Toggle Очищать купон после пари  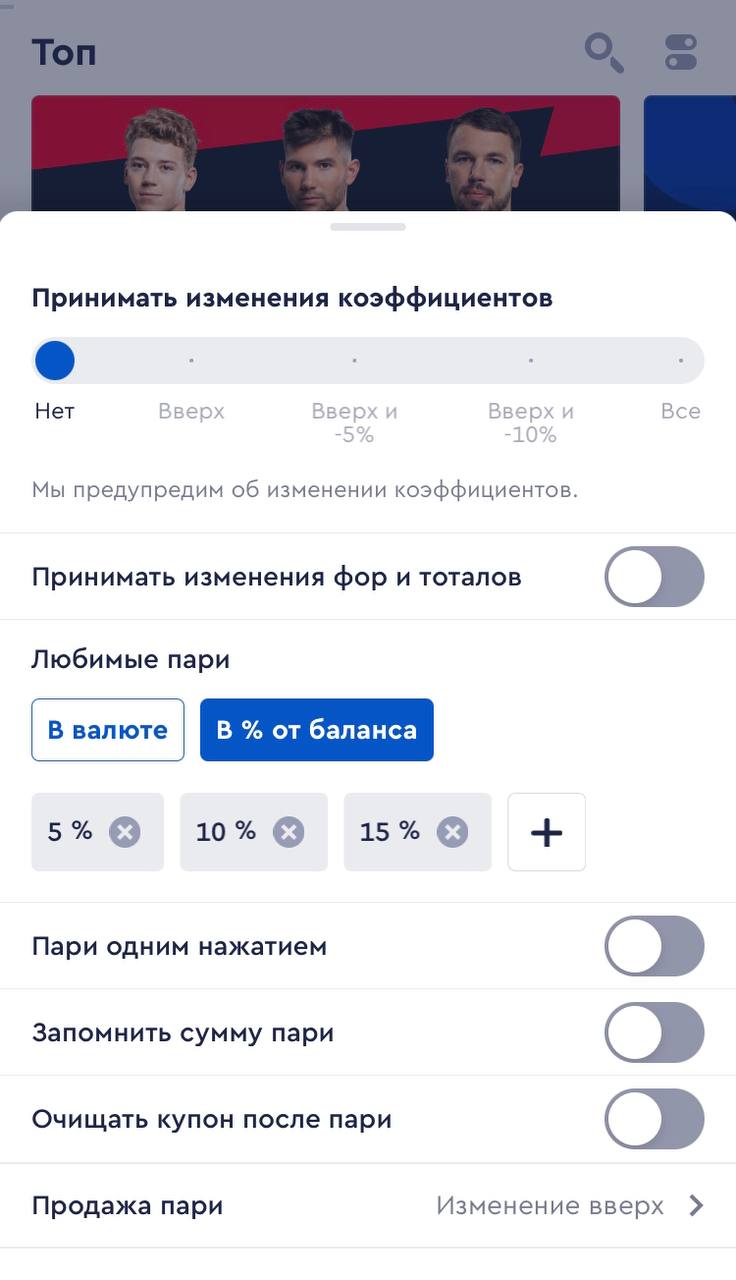tap(654, 1119)
